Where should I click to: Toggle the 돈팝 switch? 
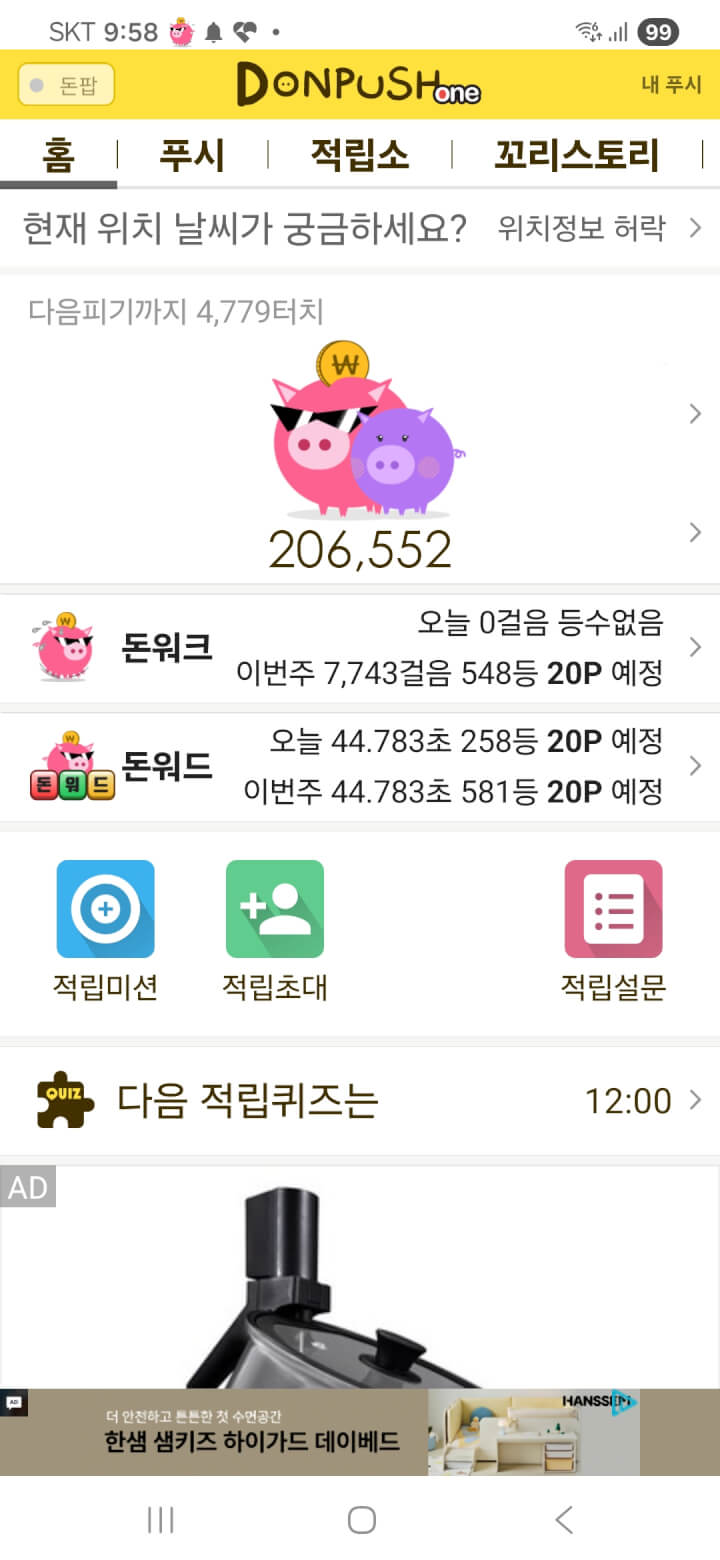tap(66, 85)
